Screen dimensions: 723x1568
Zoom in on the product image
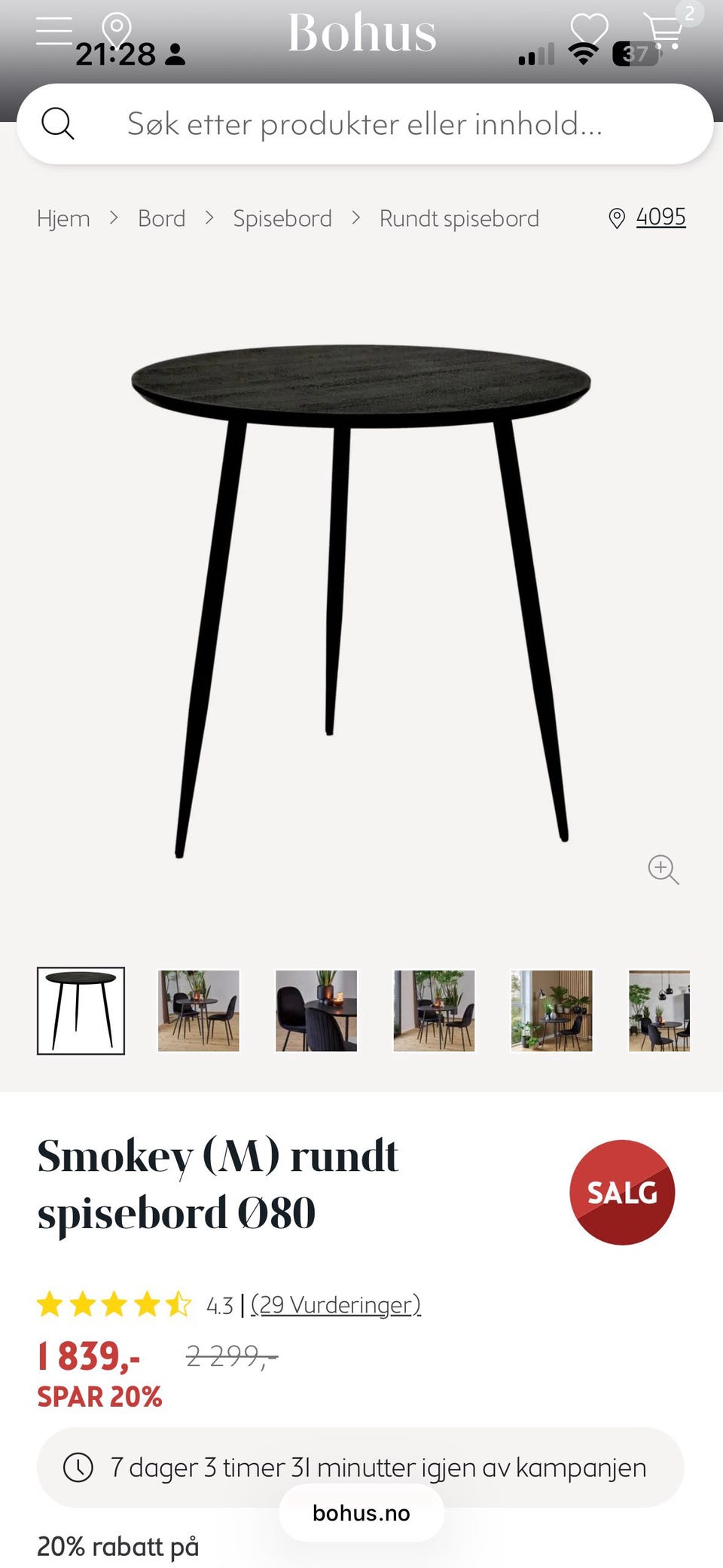click(663, 870)
